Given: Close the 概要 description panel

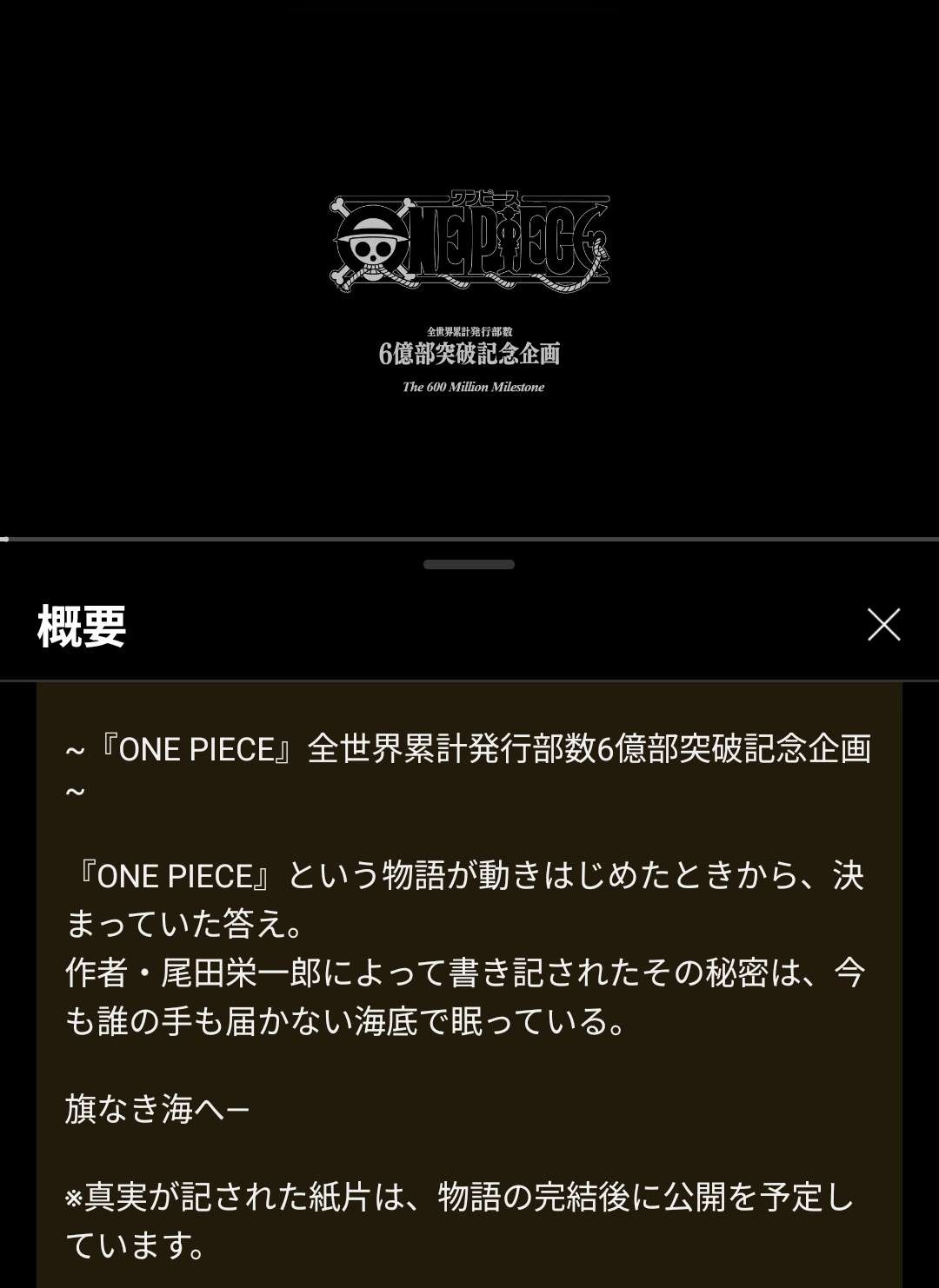Looking at the screenshot, I should tap(883, 625).
